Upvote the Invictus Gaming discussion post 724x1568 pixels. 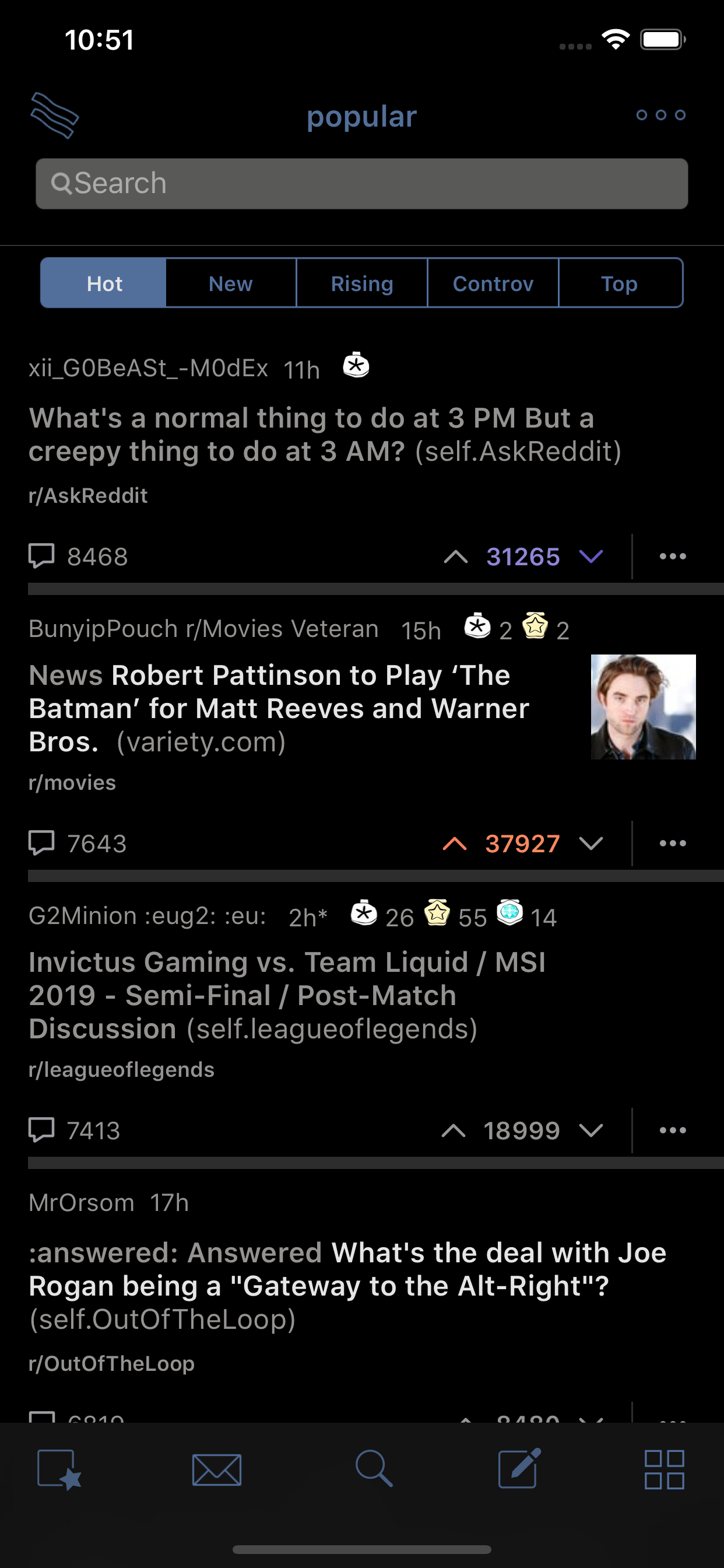pos(453,1130)
